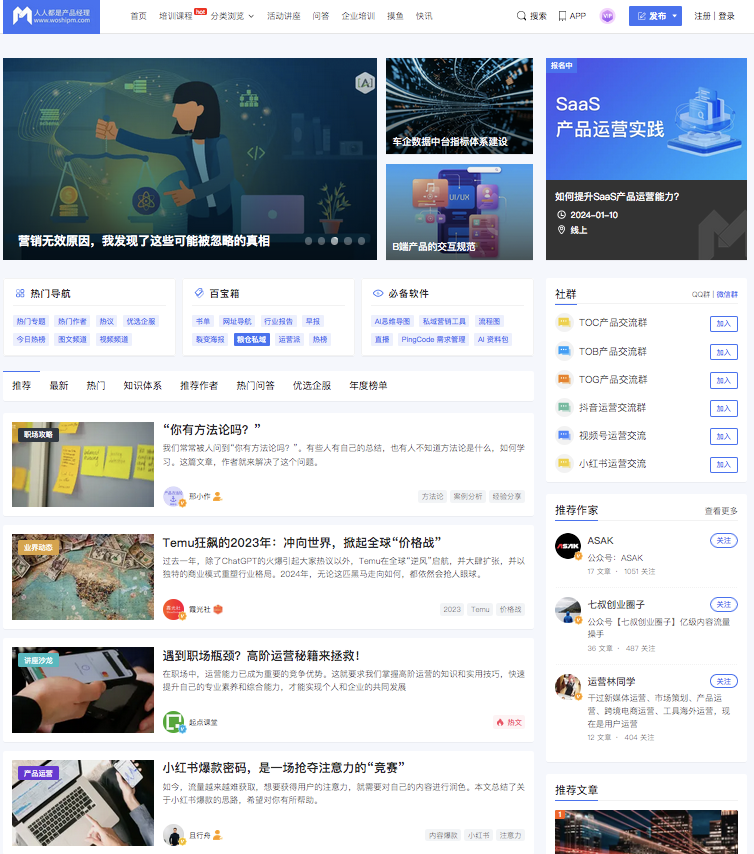Open the PingCode 需求管理 chip

point(433,340)
